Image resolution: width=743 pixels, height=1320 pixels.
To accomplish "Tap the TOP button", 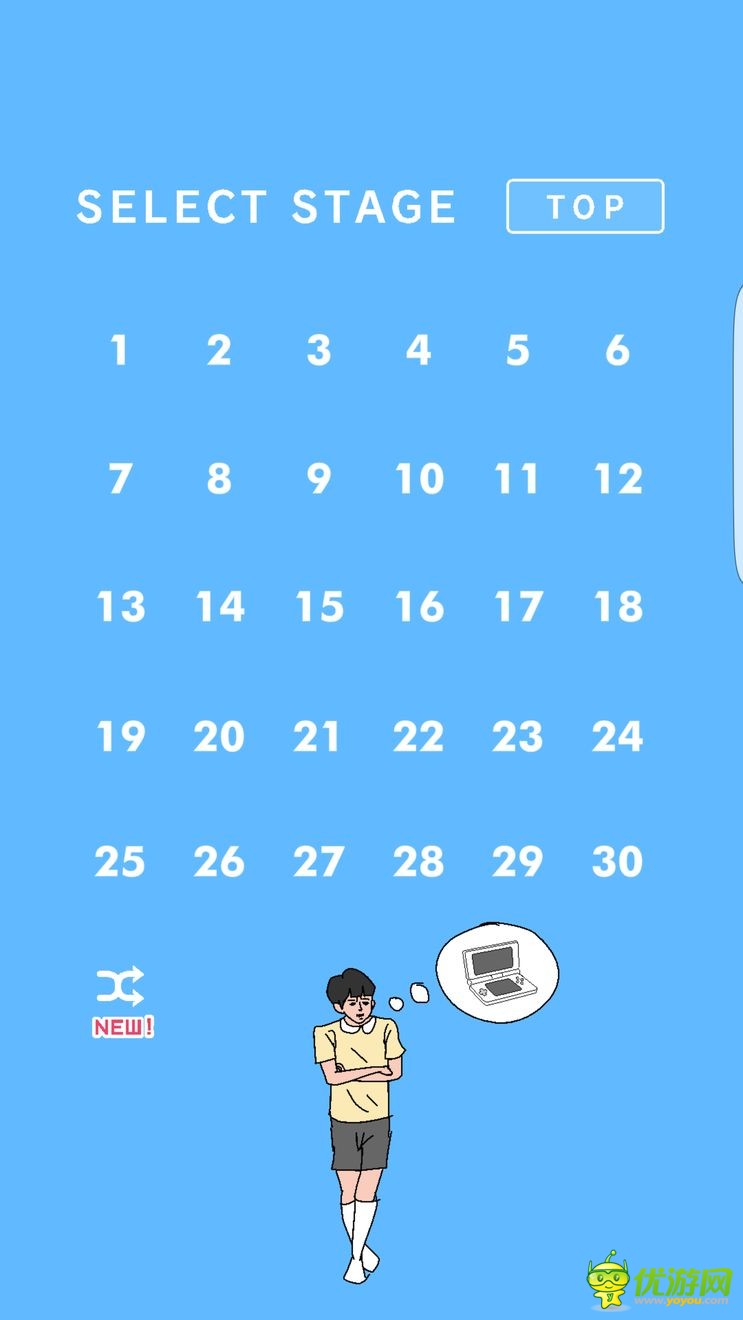I will [585, 206].
